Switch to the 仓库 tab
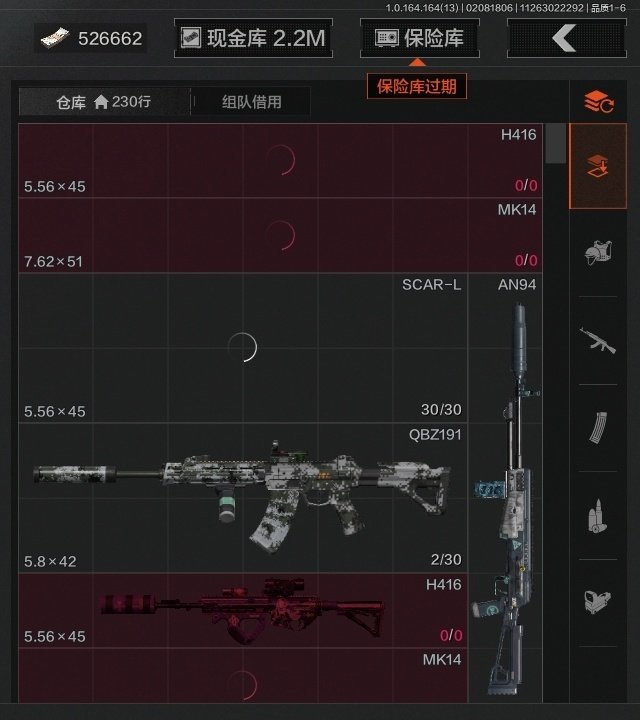The image size is (640, 720). [103, 101]
